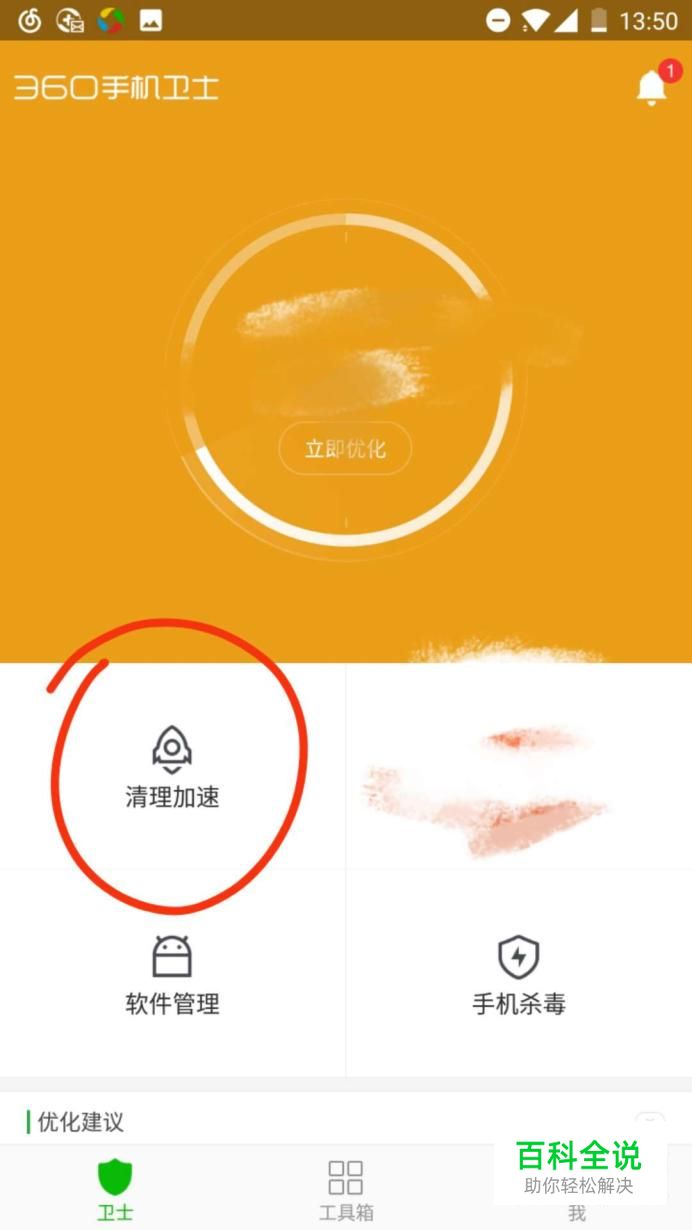The image size is (692, 1230).
Task: Open 清理加速 cleanup tool
Action: pyautogui.click(x=172, y=767)
